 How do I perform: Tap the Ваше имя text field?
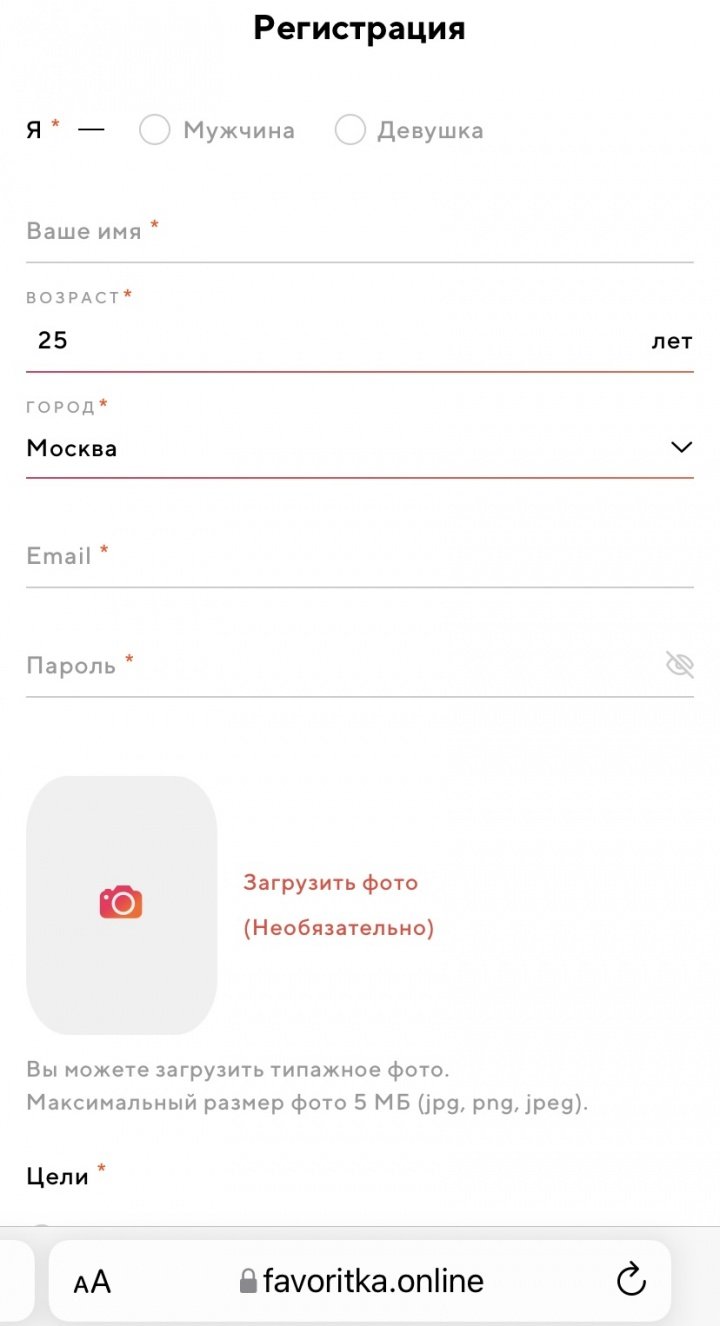point(360,232)
